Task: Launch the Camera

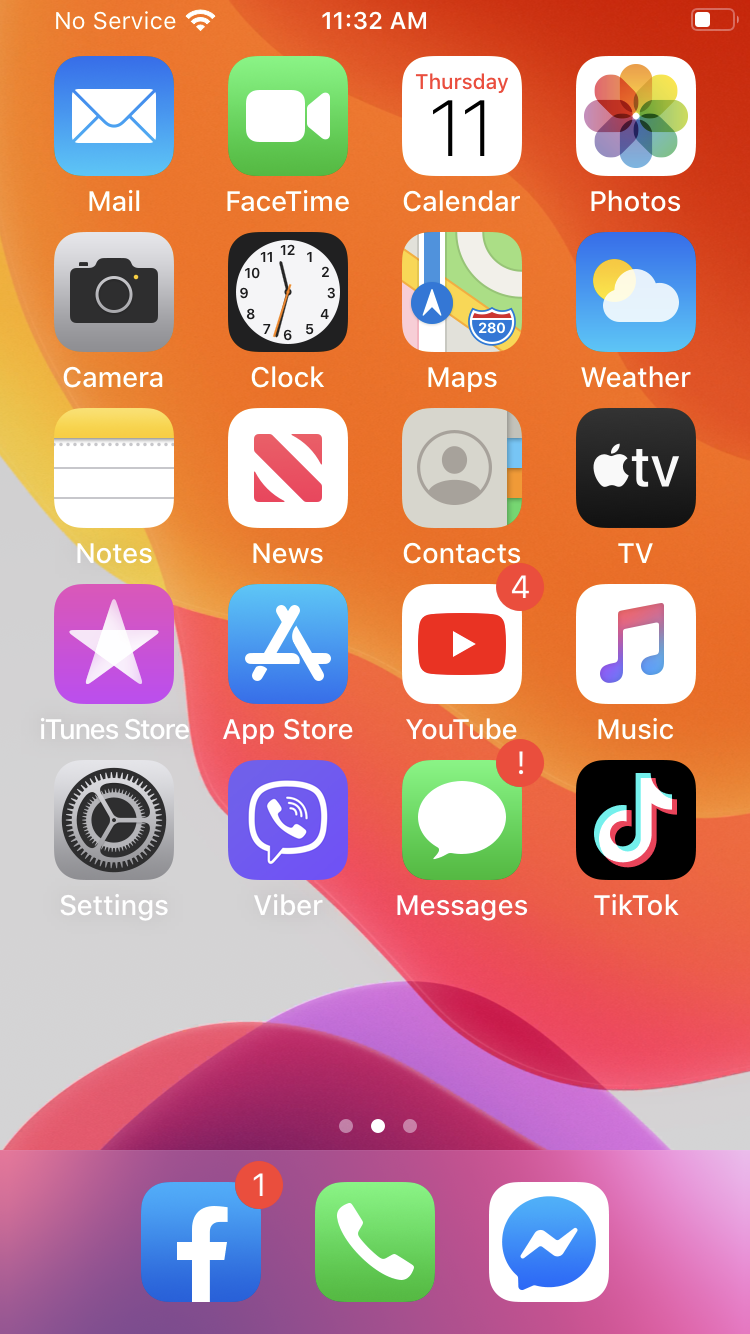Action: pyautogui.click(x=114, y=292)
